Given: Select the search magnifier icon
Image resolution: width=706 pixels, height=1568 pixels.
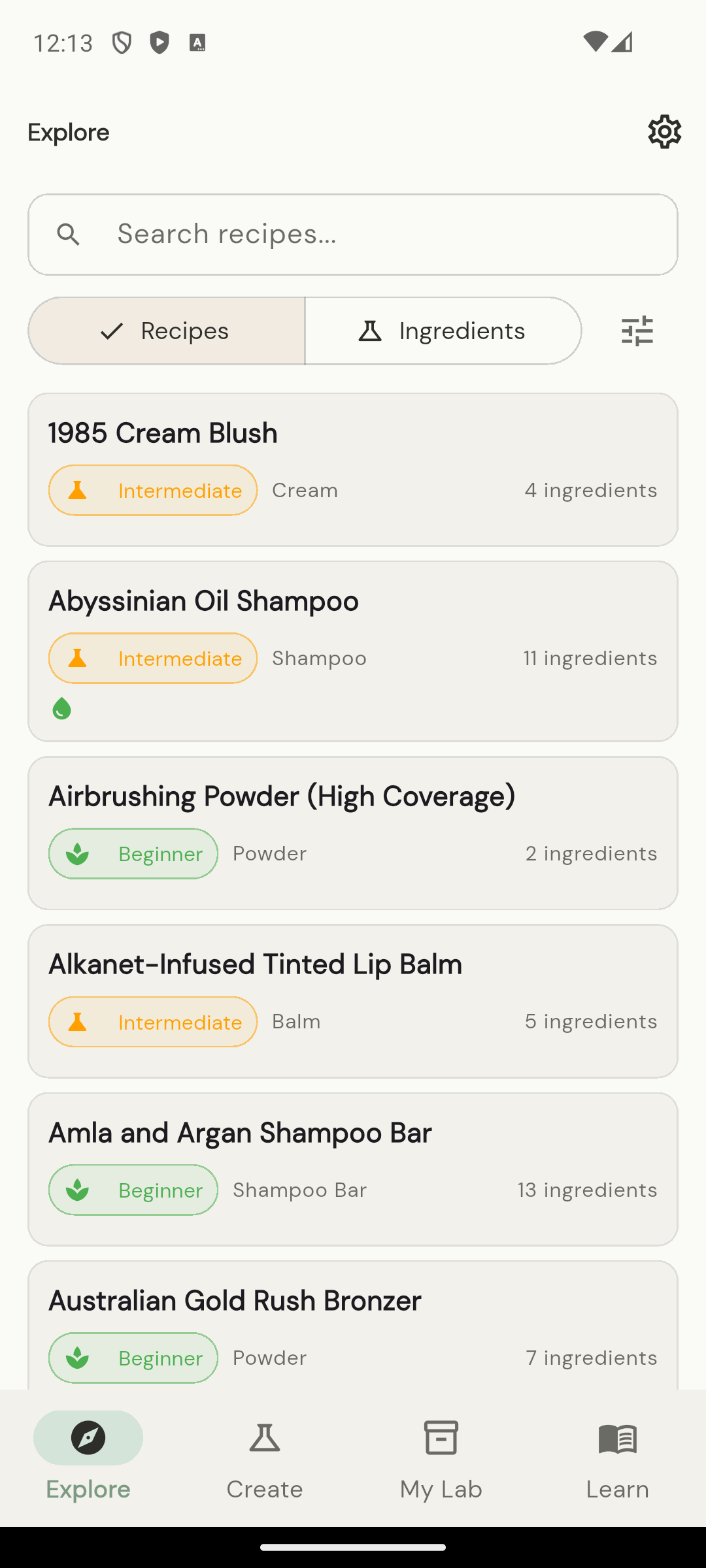Looking at the screenshot, I should [69, 234].
